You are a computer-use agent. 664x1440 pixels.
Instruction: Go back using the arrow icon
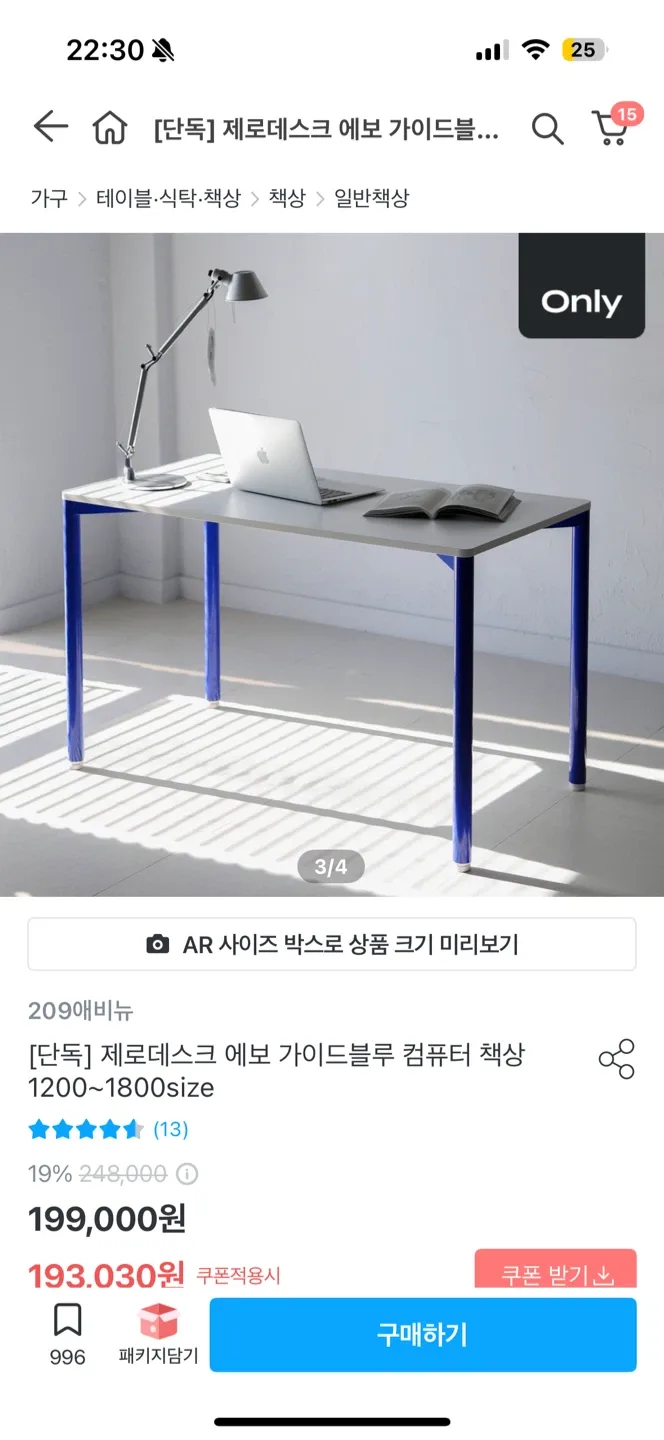(x=50, y=128)
